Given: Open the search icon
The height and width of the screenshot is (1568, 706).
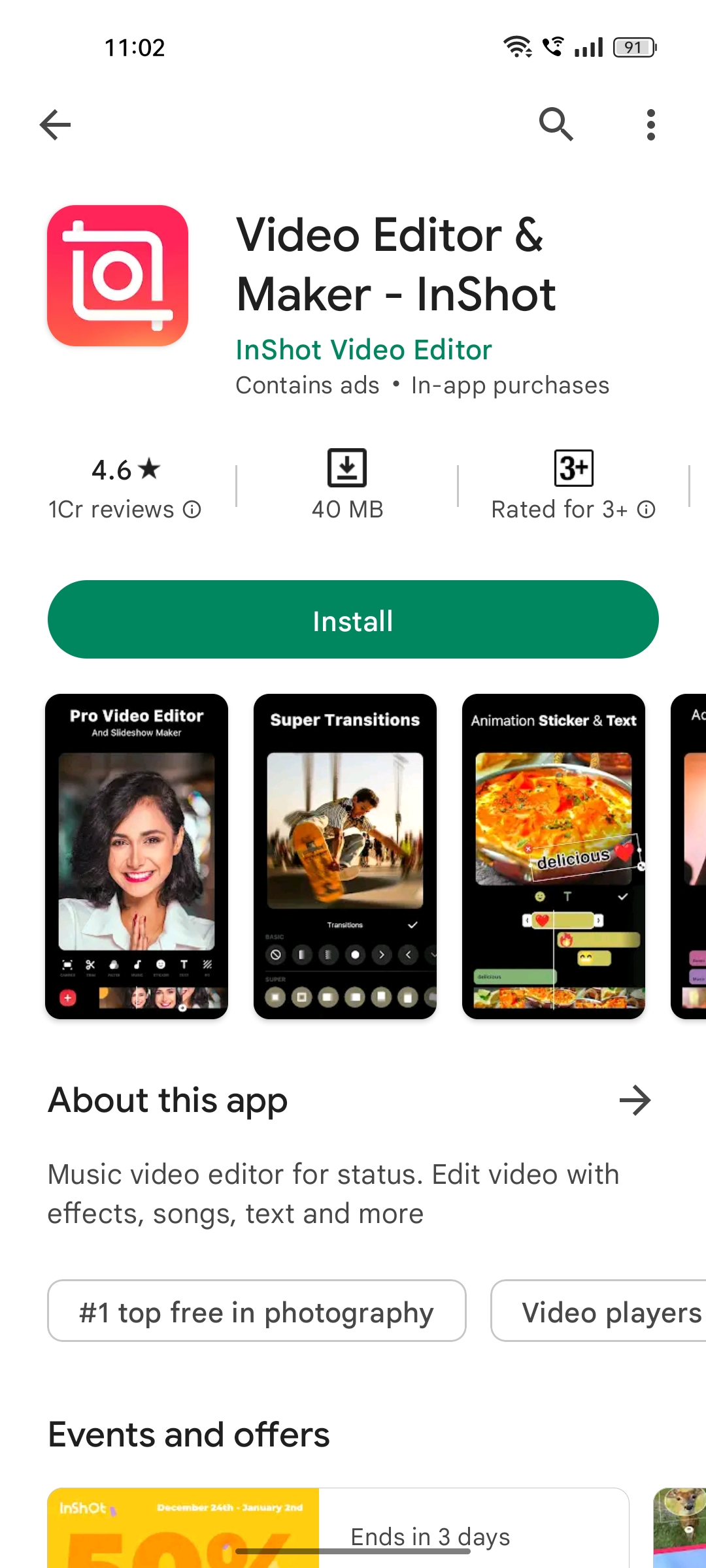Looking at the screenshot, I should pyautogui.click(x=556, y=124).
